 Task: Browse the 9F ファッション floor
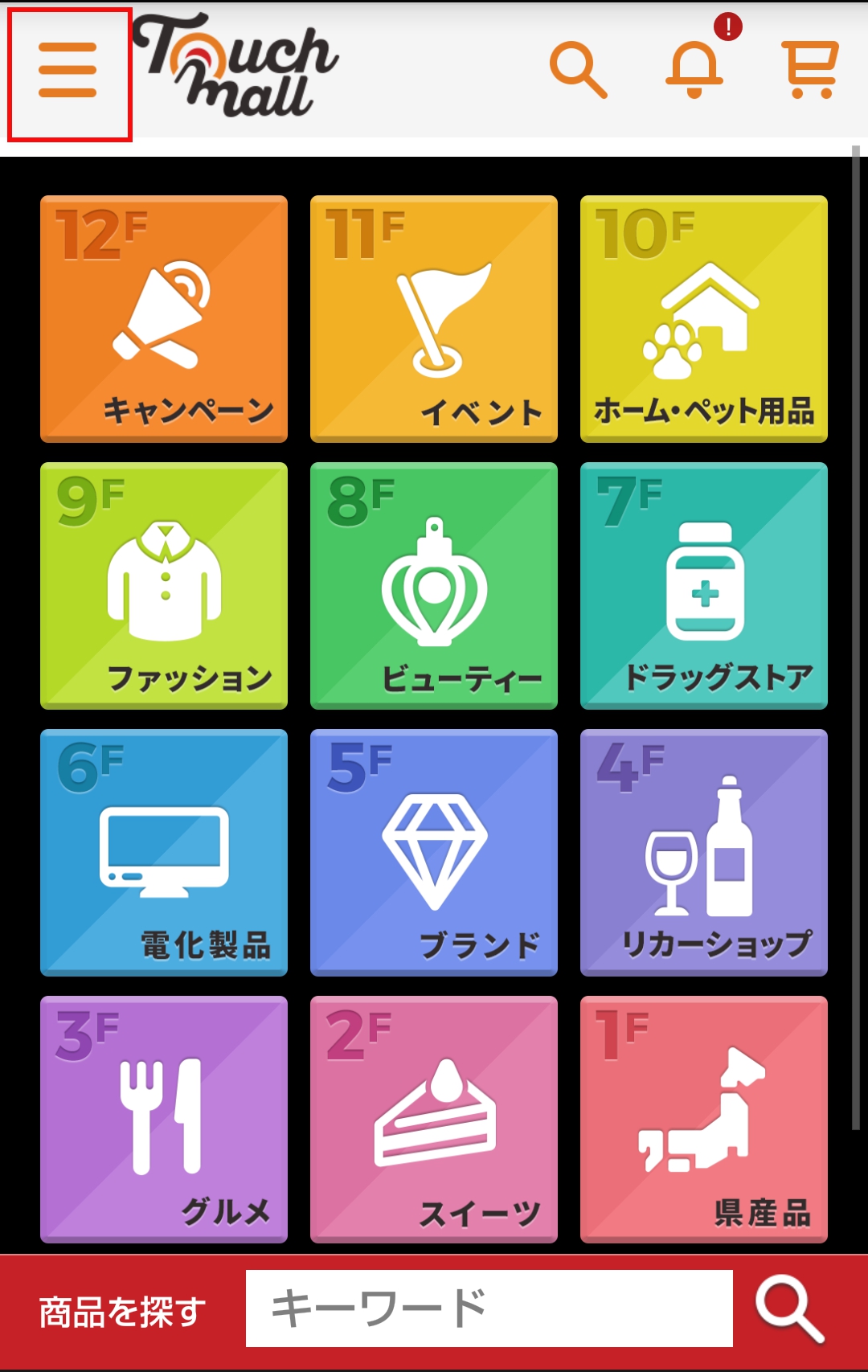(x=164, y=585)
